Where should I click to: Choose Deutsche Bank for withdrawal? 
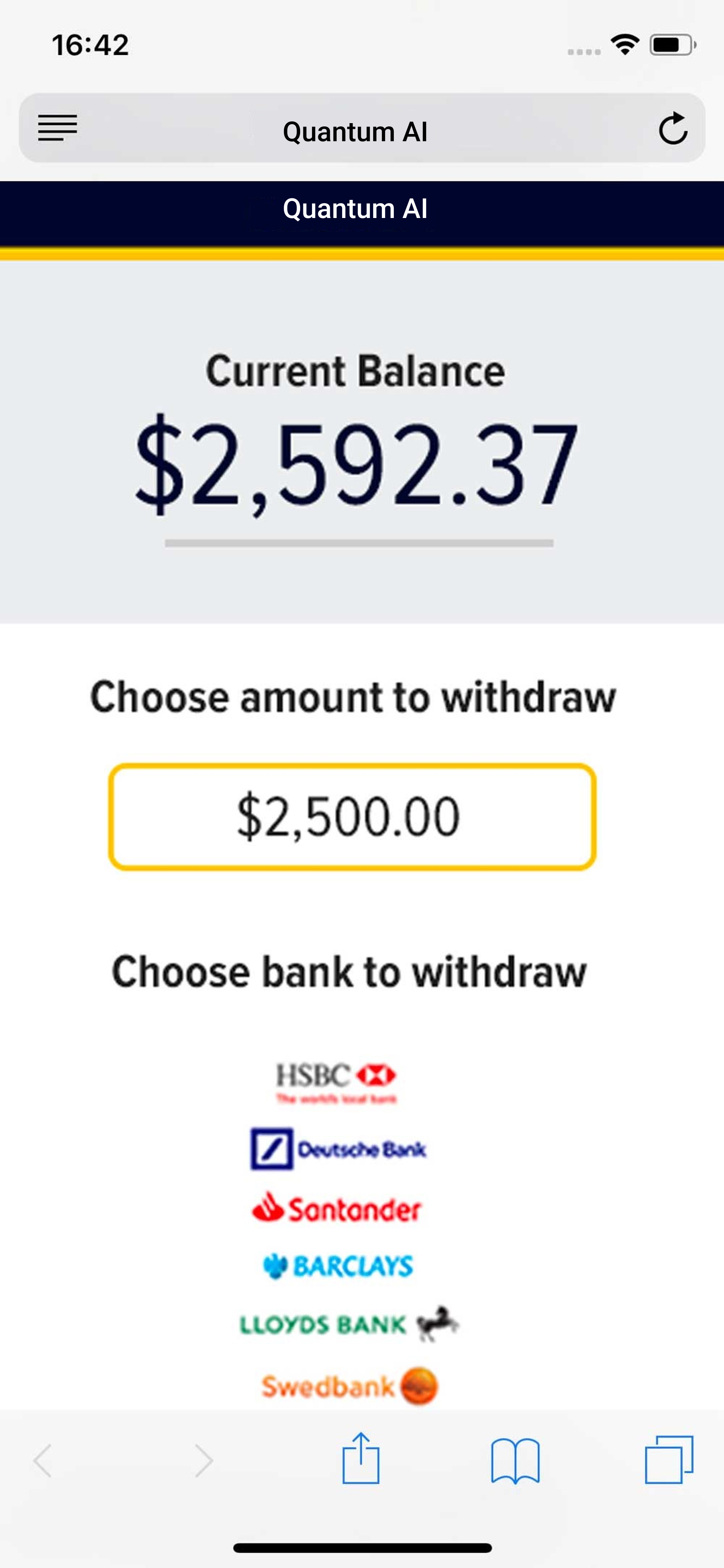coord(338,1149)
